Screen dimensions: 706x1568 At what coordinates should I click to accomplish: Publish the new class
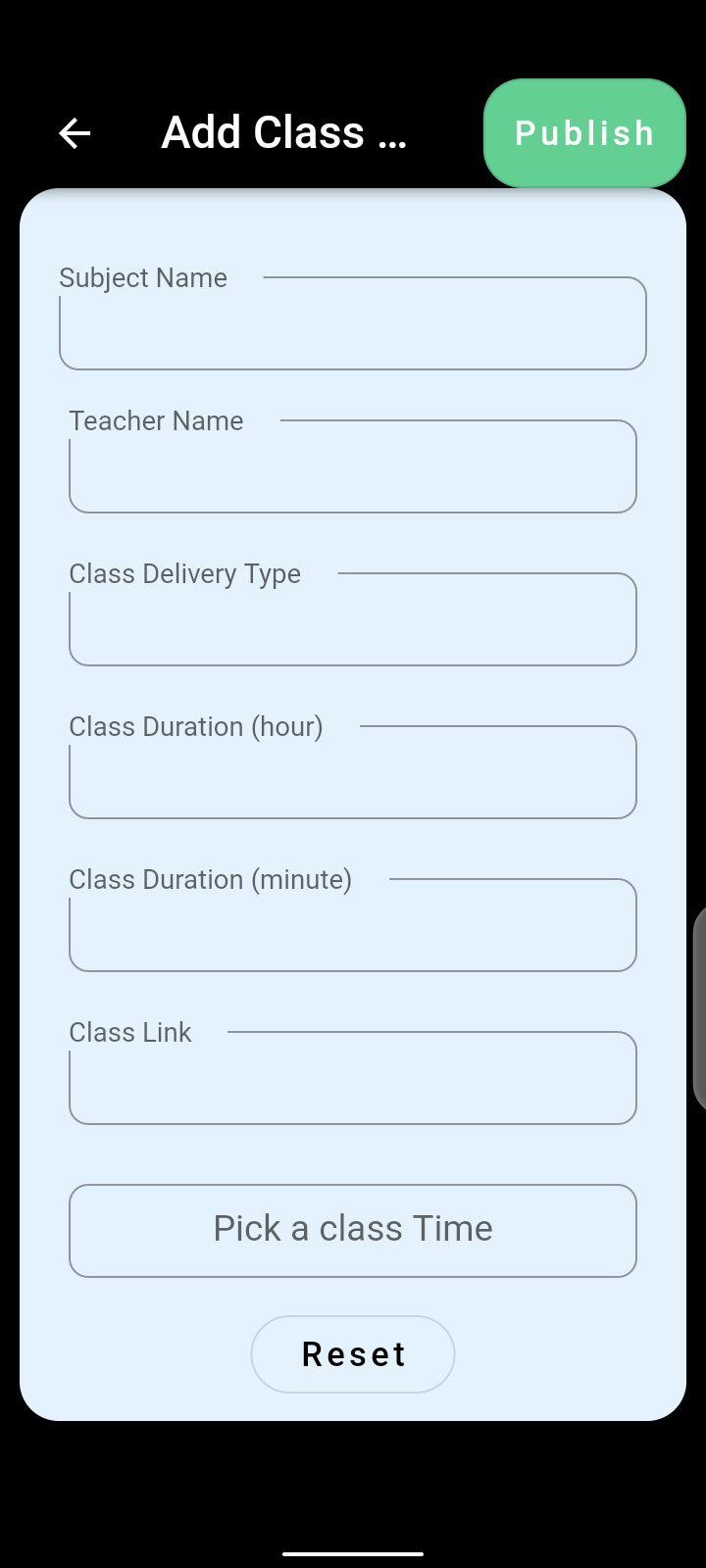click(x=584, y=133)
